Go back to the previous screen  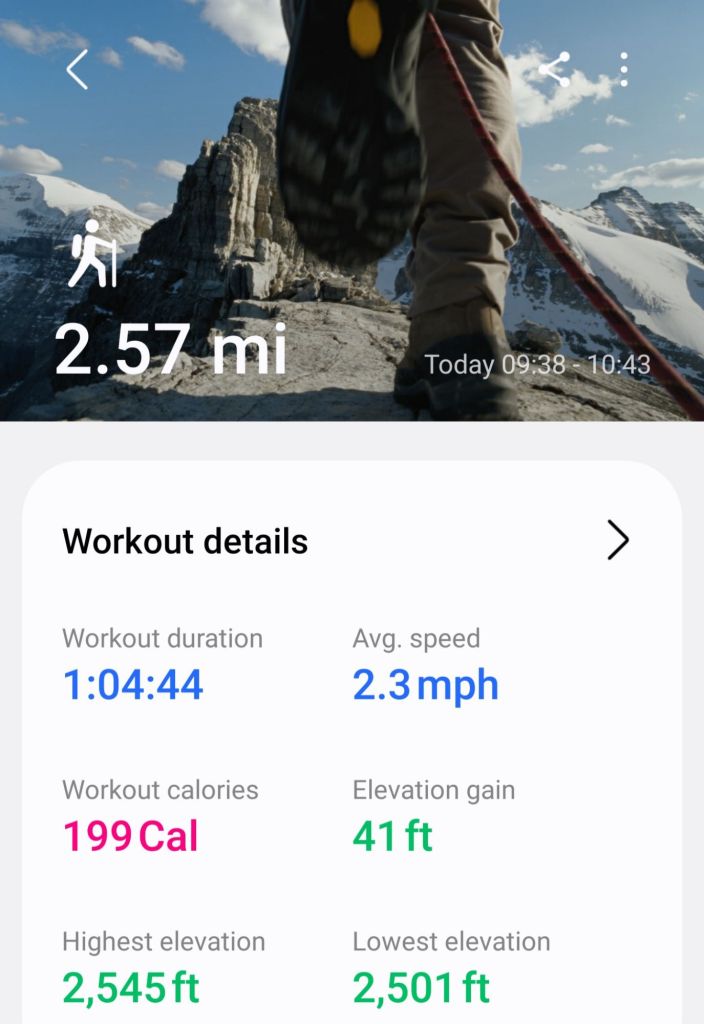[x=77, y=69]
